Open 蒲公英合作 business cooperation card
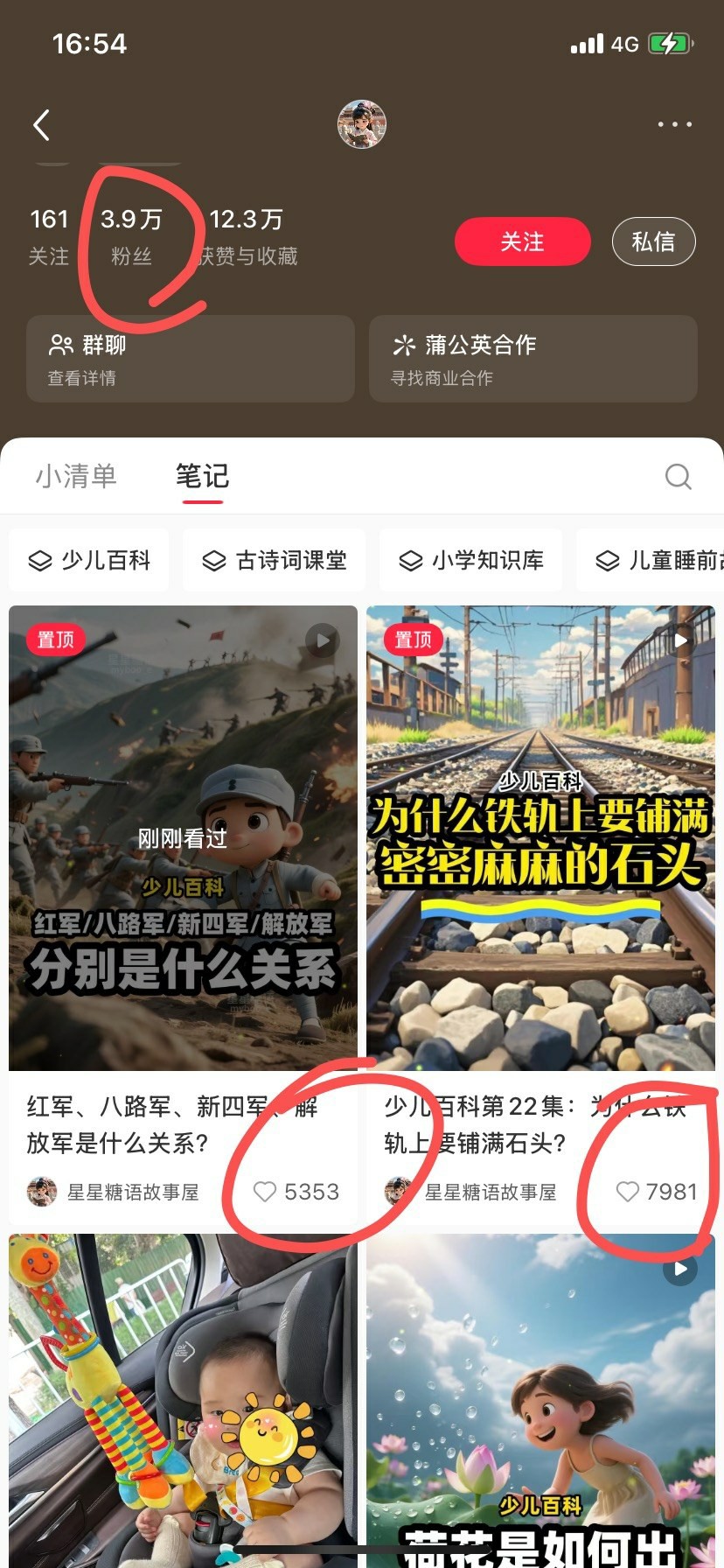The width and height of the screenshot is (724, 1568). 533,360
